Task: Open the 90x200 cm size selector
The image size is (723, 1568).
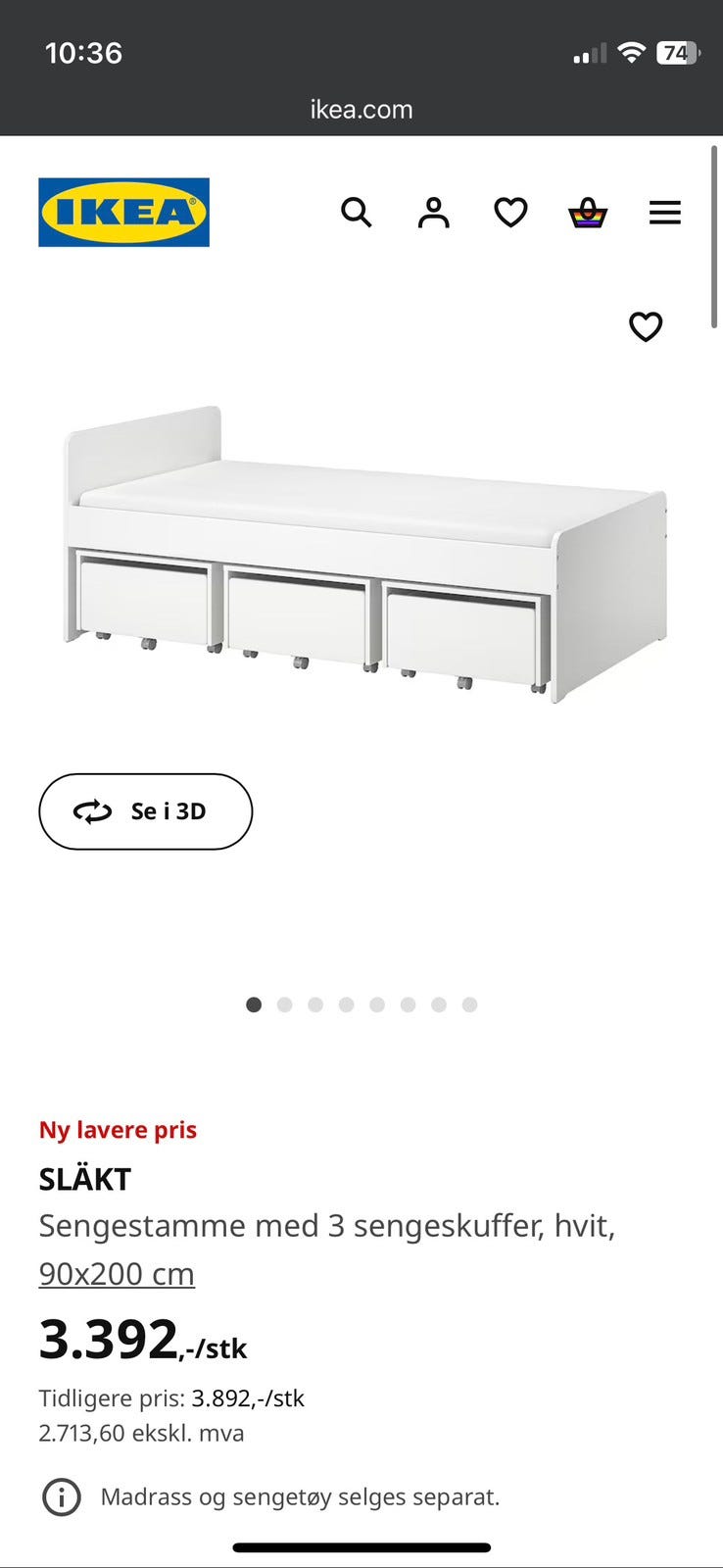Action: coord(117,1273)
